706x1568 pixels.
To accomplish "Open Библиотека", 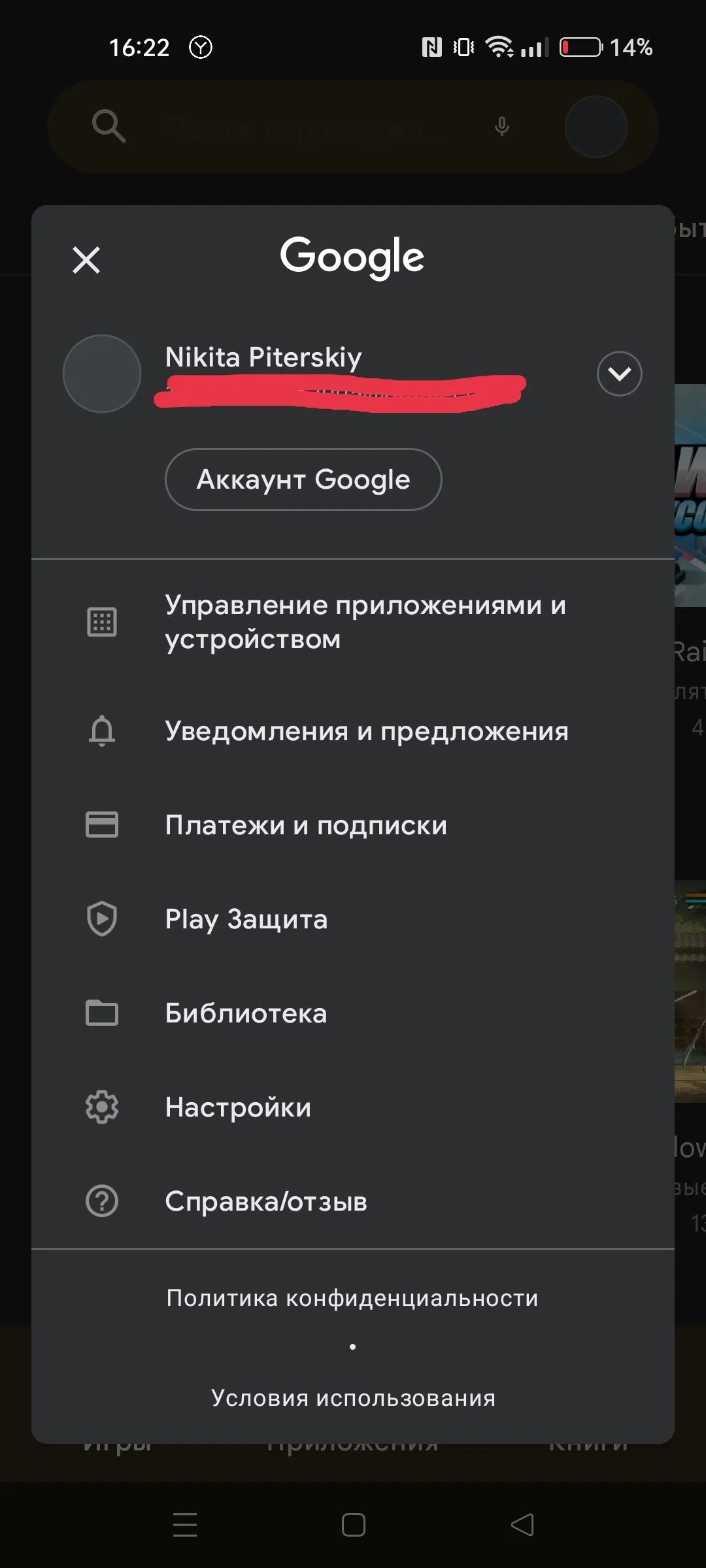I will [353, 1013].
